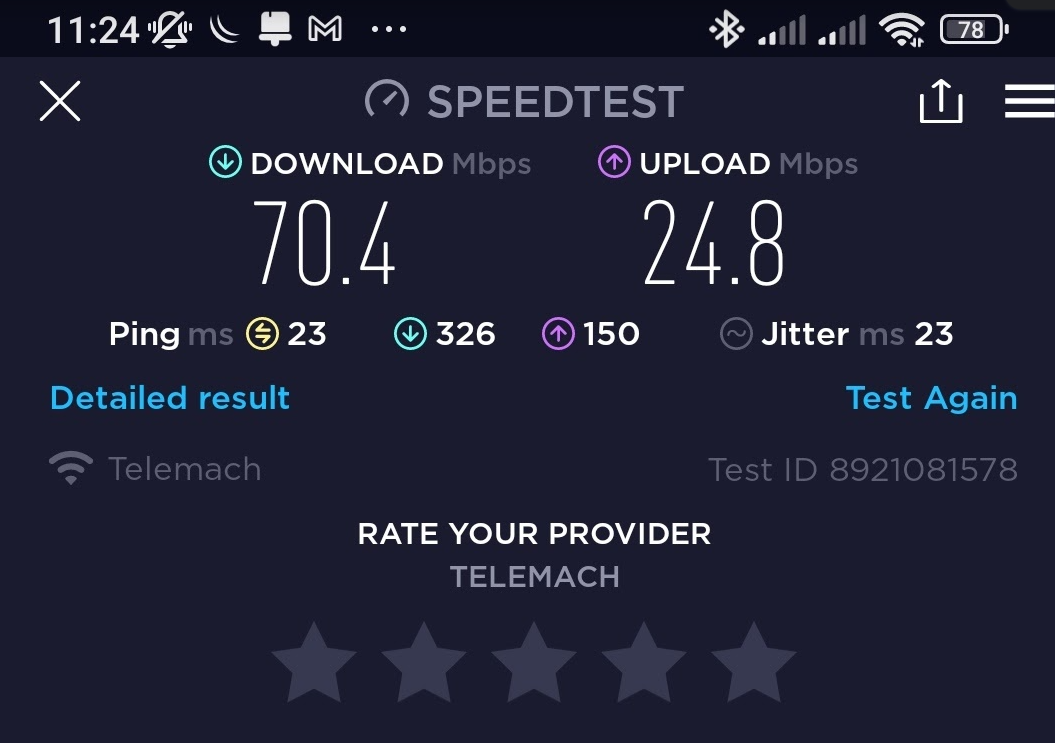Image resolution: width=1055 pixels, height=743 pixels.
Task: Close the speed test result
Action: coord(60,102)
